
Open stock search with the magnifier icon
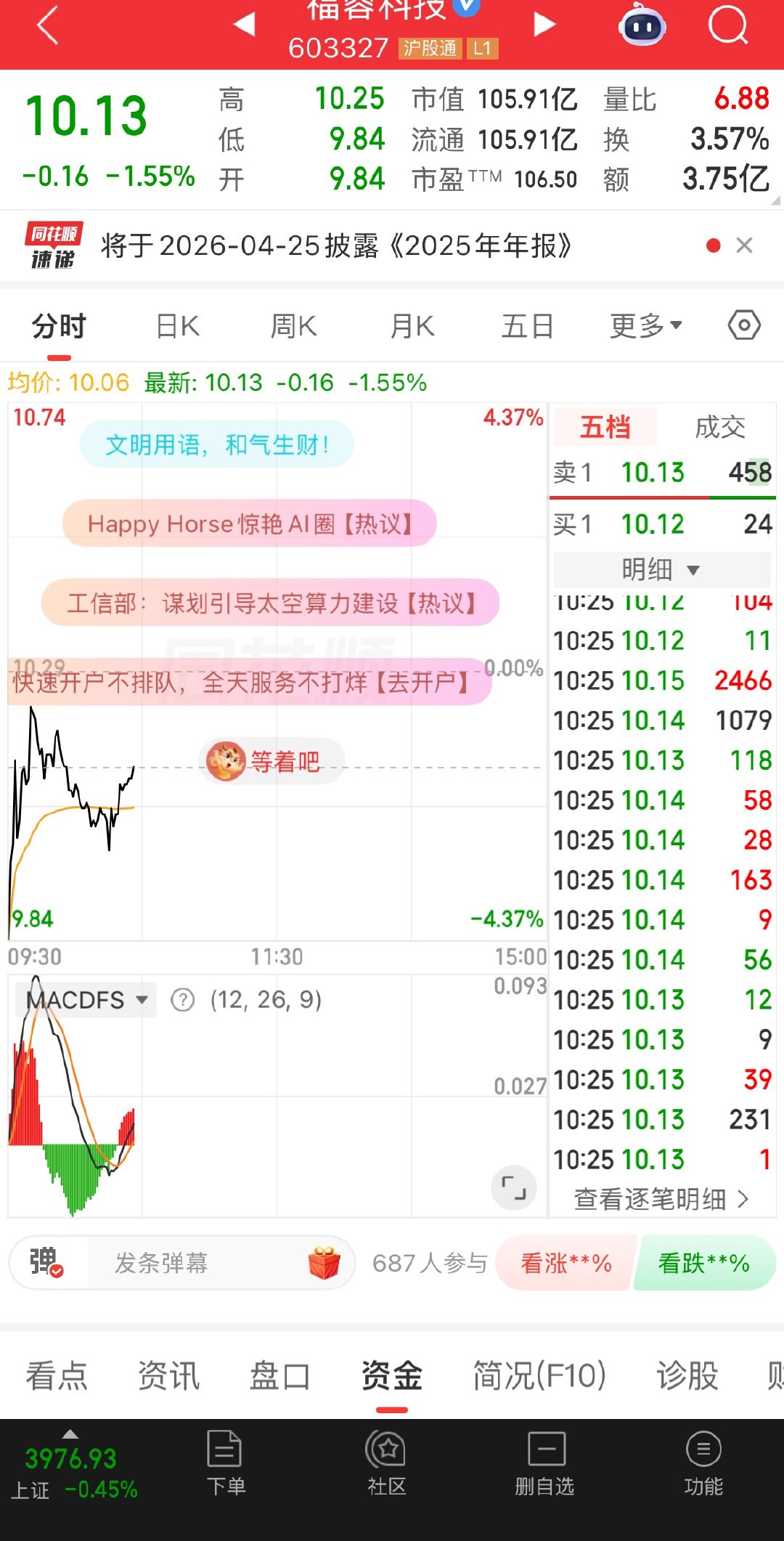click(x=728, y=25)
